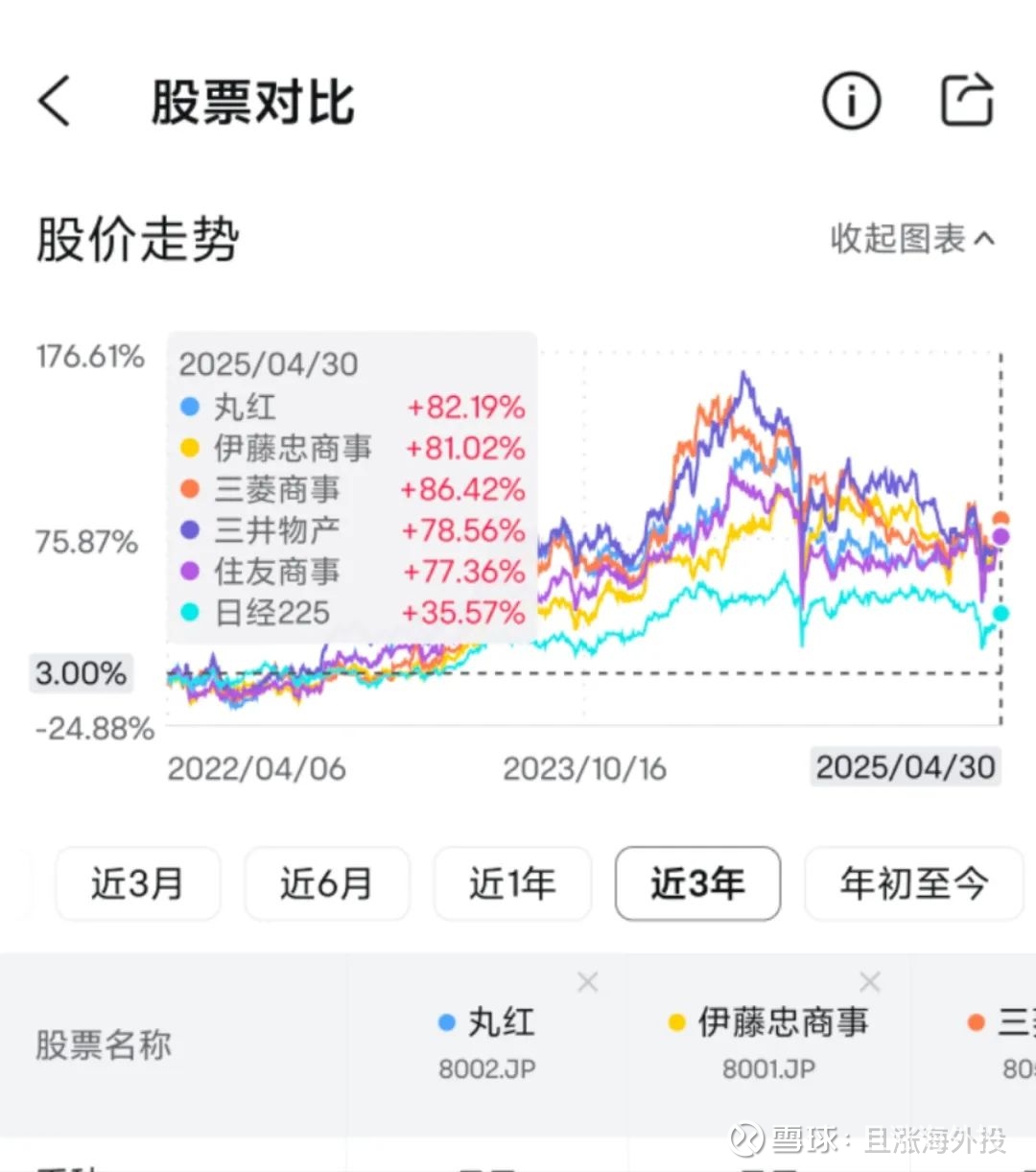Click the yellow dot beside 伊藤忠商事
The image size is (1036, 1172).
191,449
